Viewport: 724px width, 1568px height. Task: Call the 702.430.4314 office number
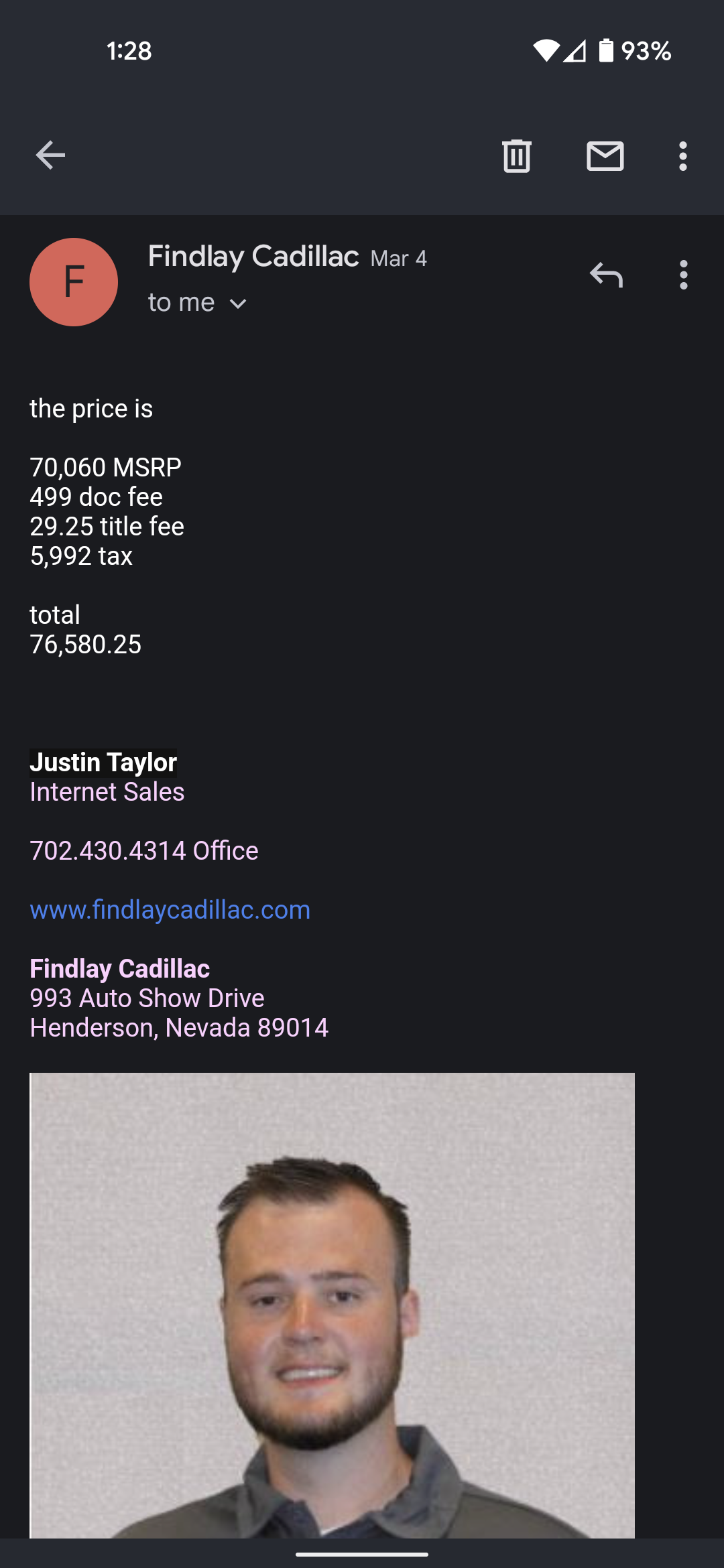click(109, 851)
